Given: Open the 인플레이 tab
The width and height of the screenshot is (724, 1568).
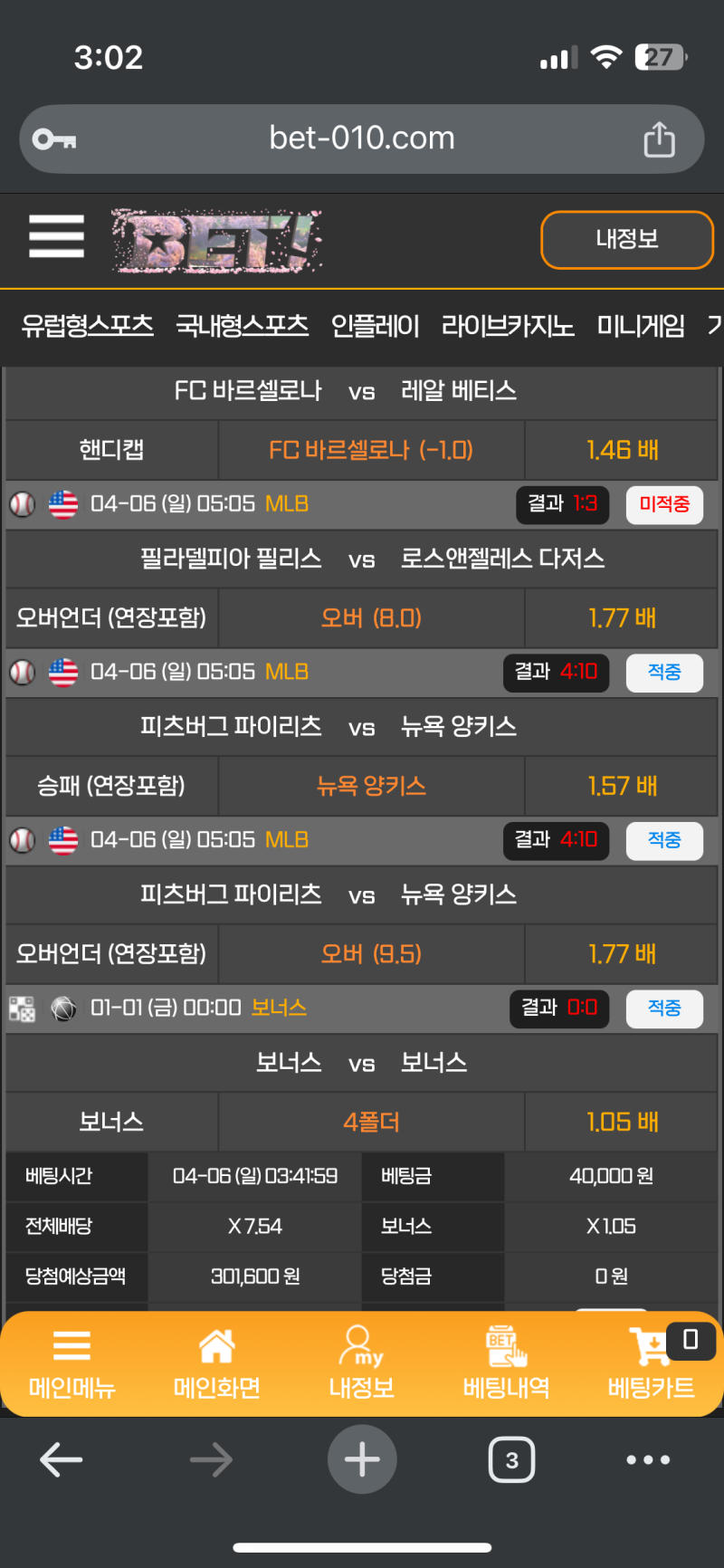Looking at the screenshot, I should click(x=375, y=325).
